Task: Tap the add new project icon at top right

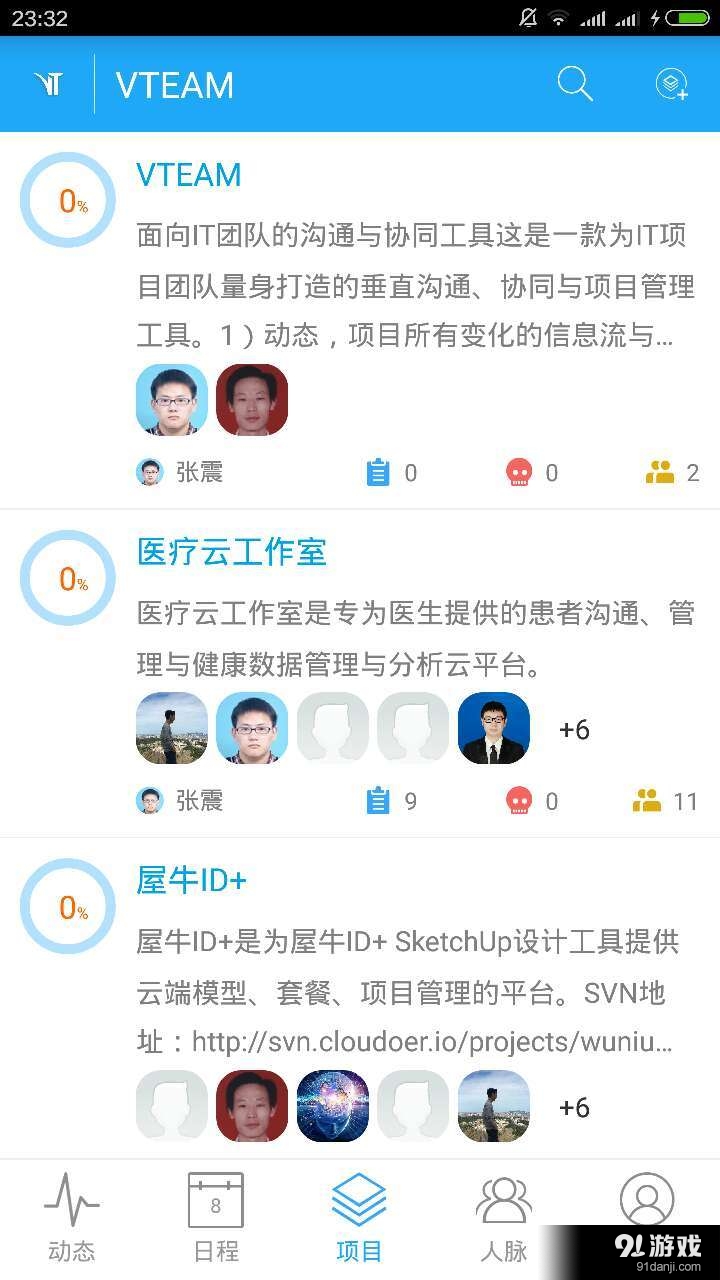Action: click(x=672, y=85)
